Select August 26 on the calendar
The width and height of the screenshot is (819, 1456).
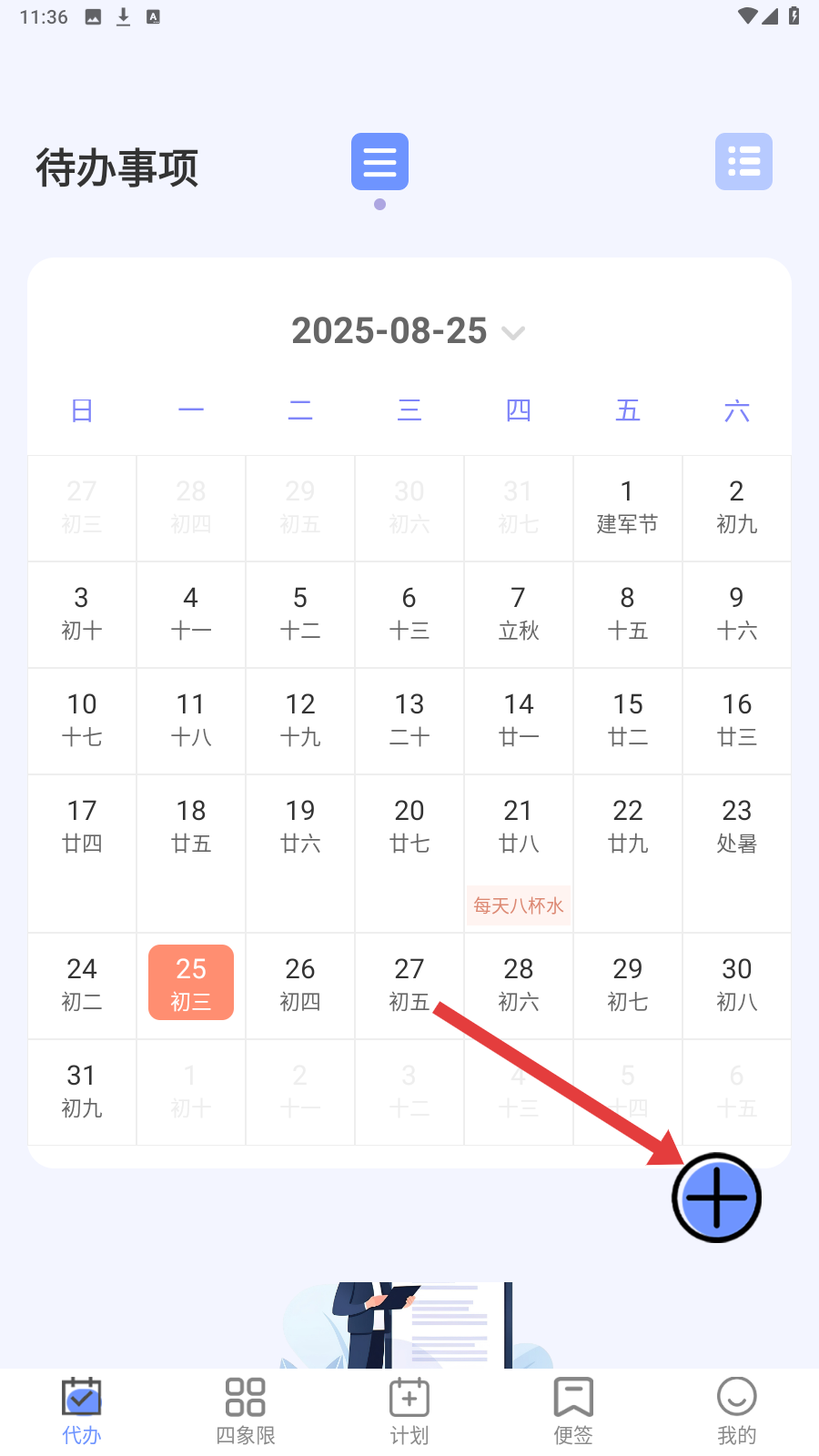(300, 984)
